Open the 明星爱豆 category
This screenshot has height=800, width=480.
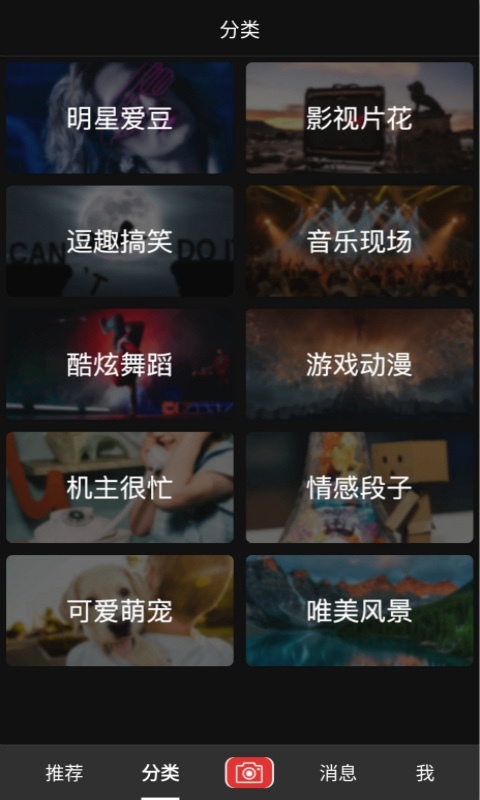click(120, 118)
